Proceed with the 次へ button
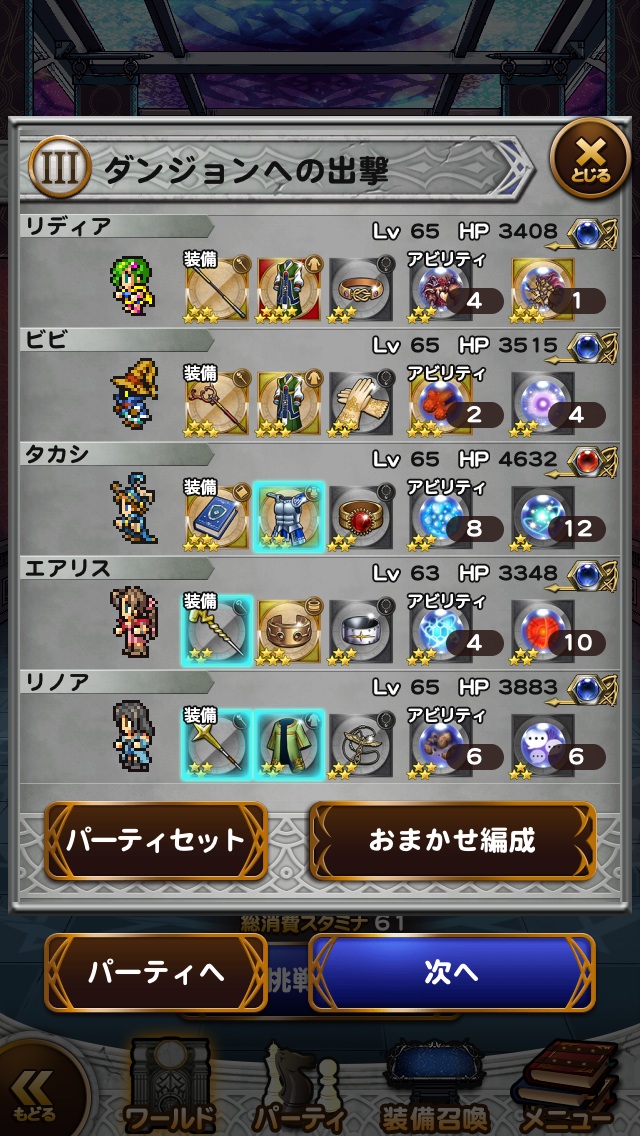 click(x=452, y=972)
